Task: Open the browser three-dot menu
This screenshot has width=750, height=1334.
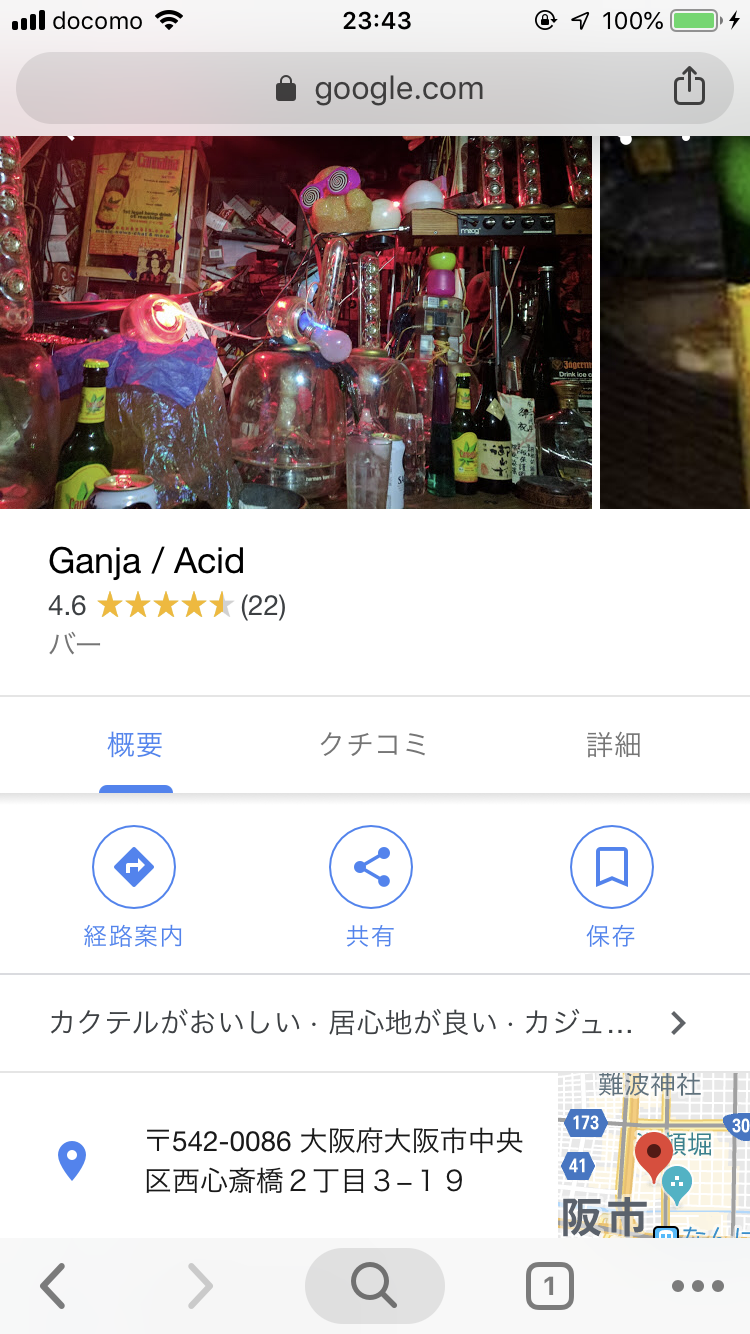Action: coord(697,1286)
